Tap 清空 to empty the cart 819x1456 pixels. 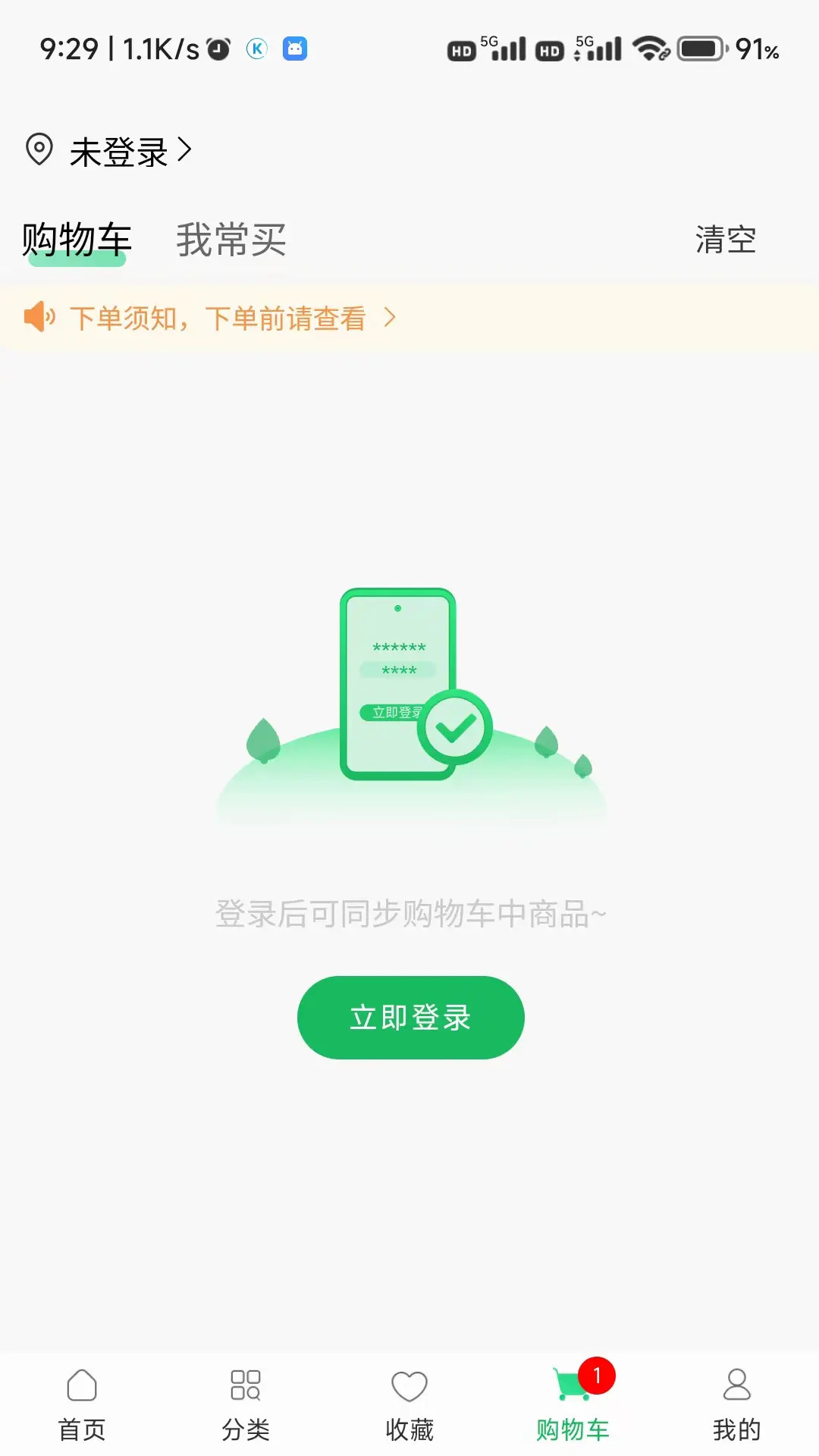pos(724,240)
